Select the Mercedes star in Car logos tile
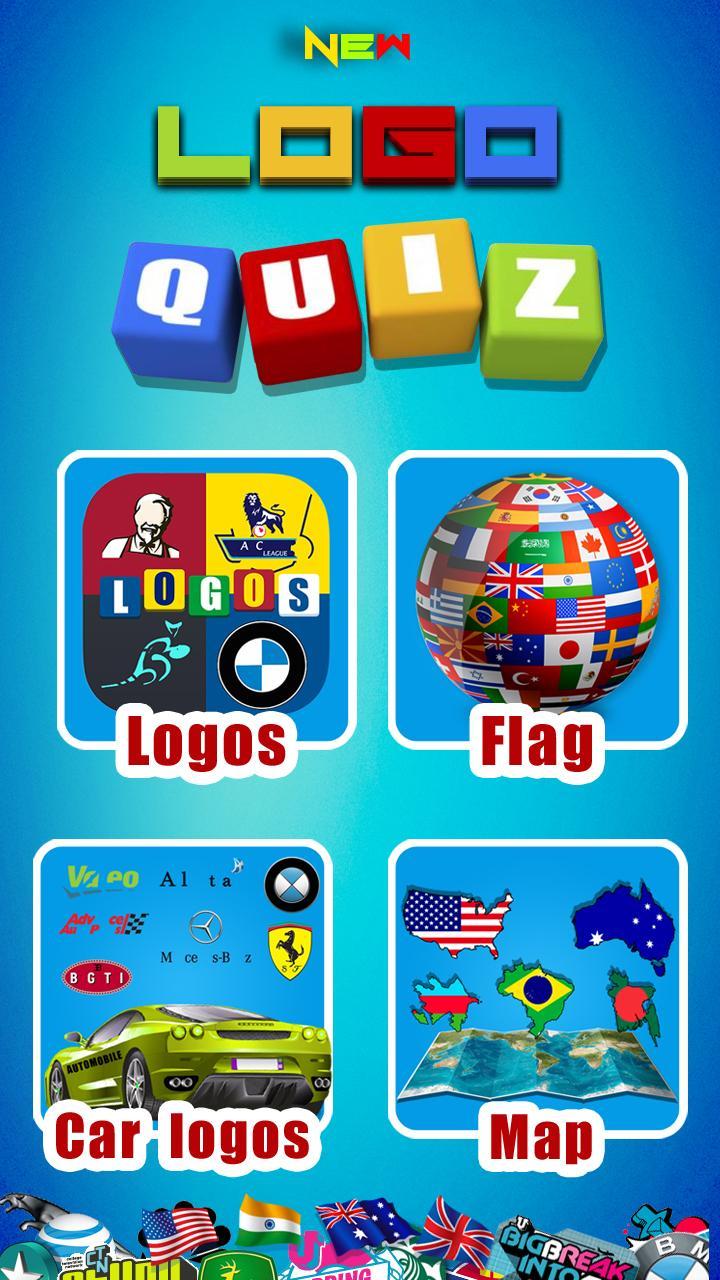Image resolution: width=720 pixels, height=1280 pixels. 206,928
